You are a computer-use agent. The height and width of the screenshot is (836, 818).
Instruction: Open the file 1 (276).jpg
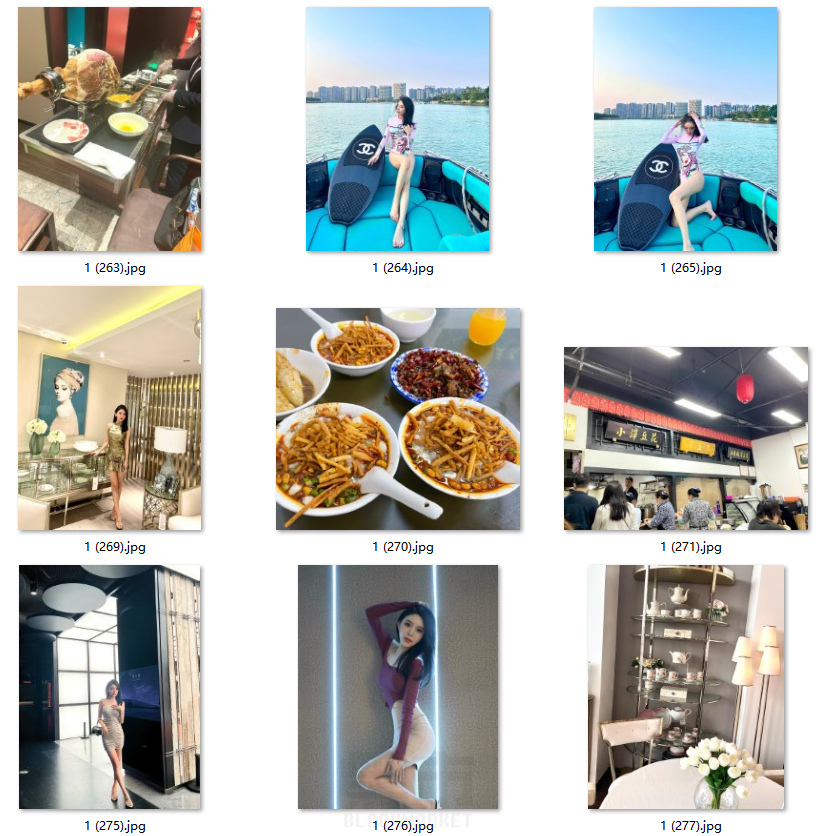point(398,687)
